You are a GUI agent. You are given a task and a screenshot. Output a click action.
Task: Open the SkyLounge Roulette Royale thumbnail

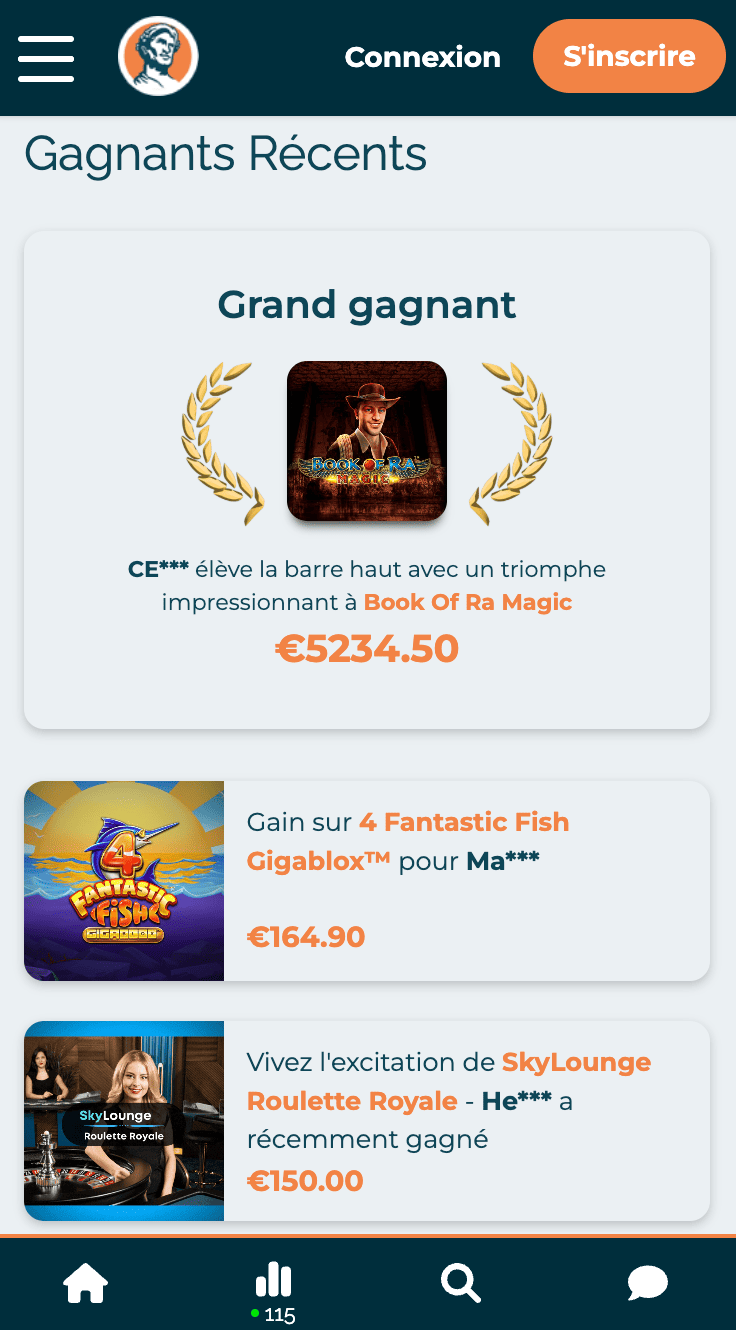click(124, 1121)
